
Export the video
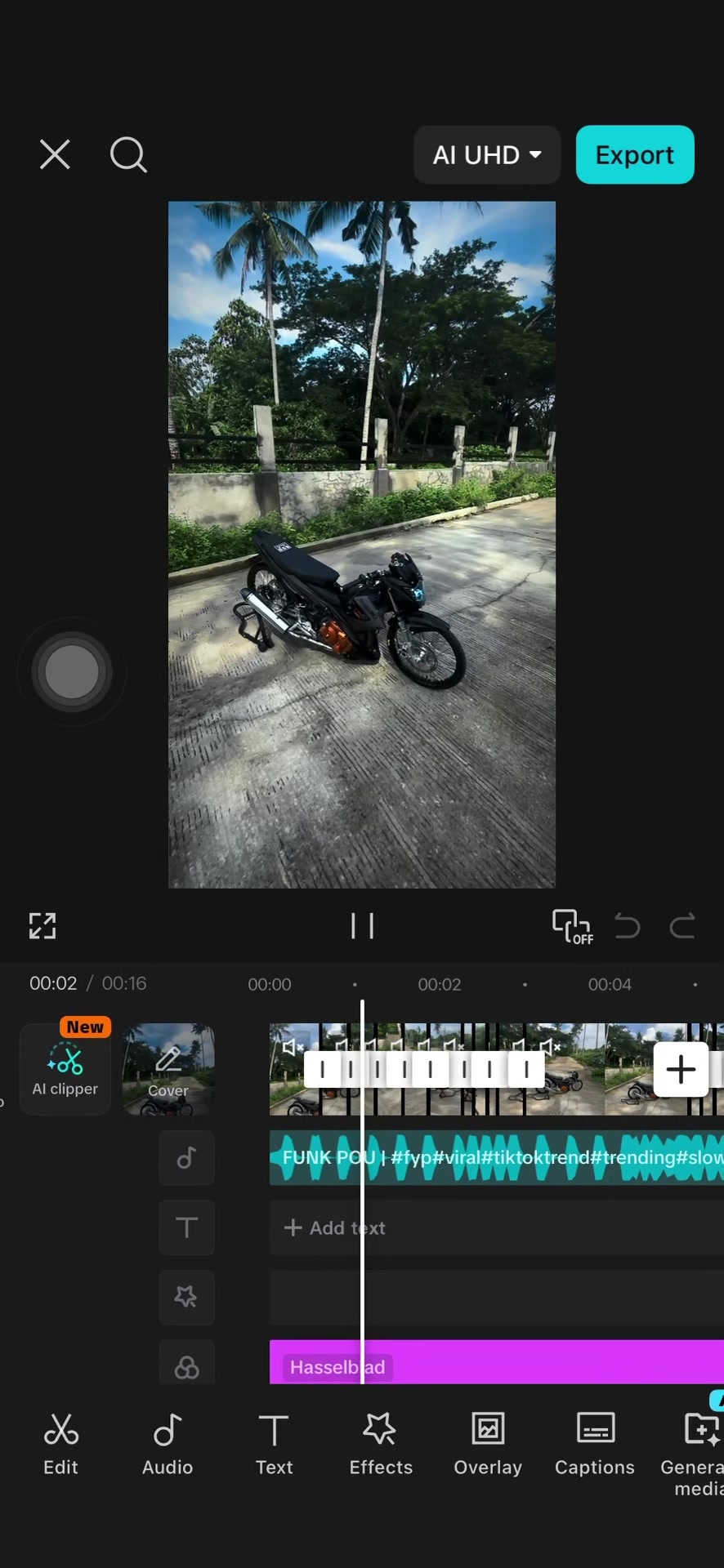point(635,154)
